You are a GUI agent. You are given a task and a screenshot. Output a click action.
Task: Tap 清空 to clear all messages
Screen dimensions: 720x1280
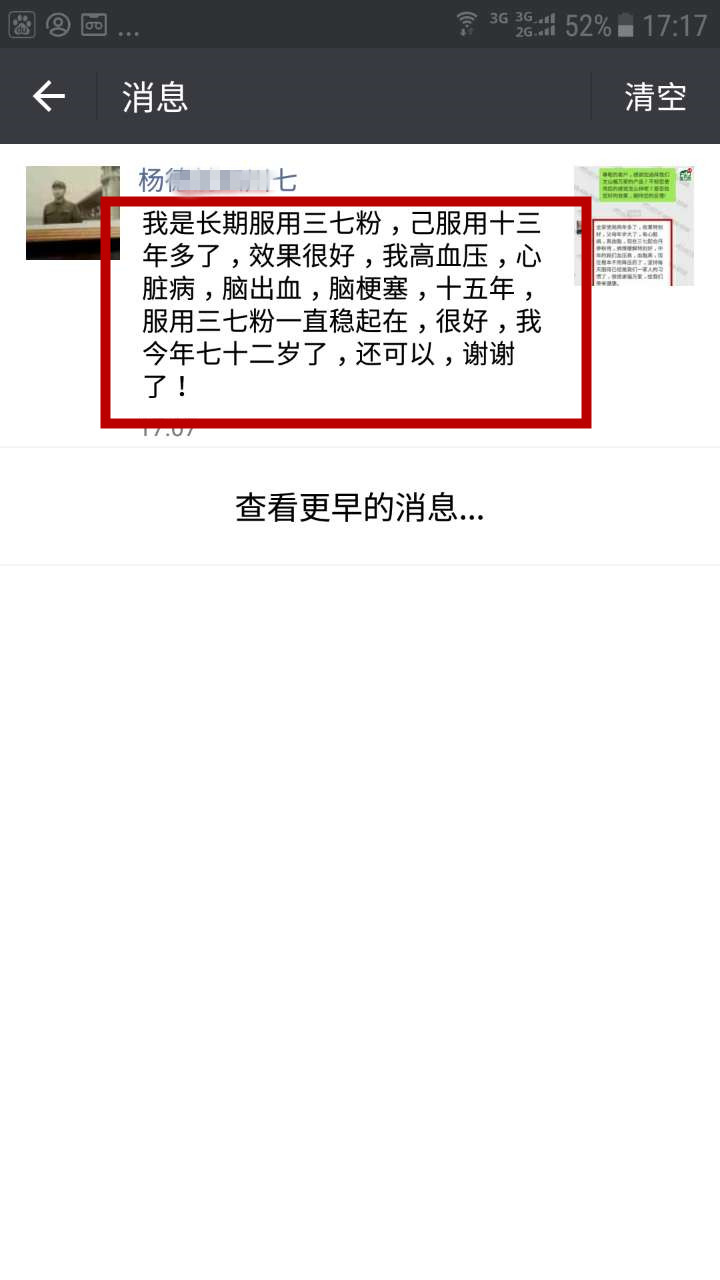tap(655, 97)
